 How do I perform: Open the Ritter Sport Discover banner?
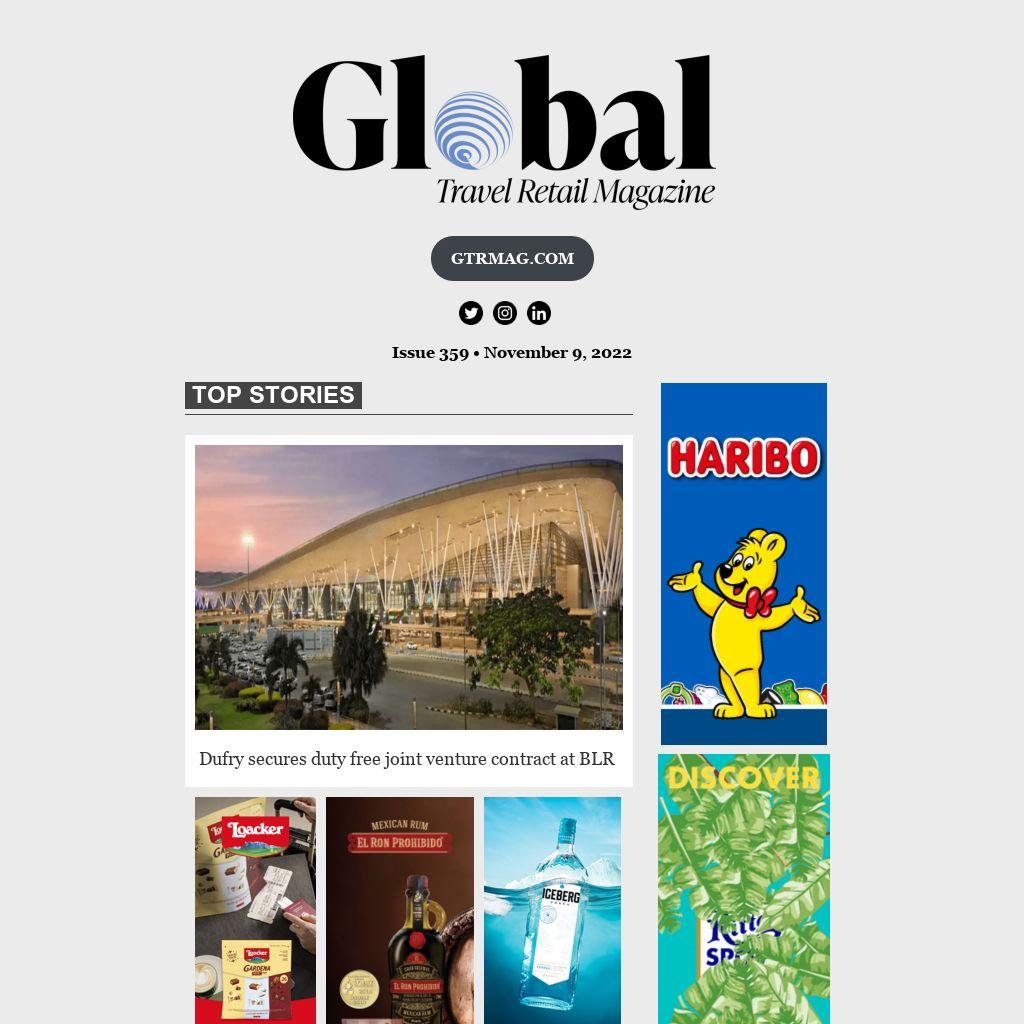pos(743,888)
